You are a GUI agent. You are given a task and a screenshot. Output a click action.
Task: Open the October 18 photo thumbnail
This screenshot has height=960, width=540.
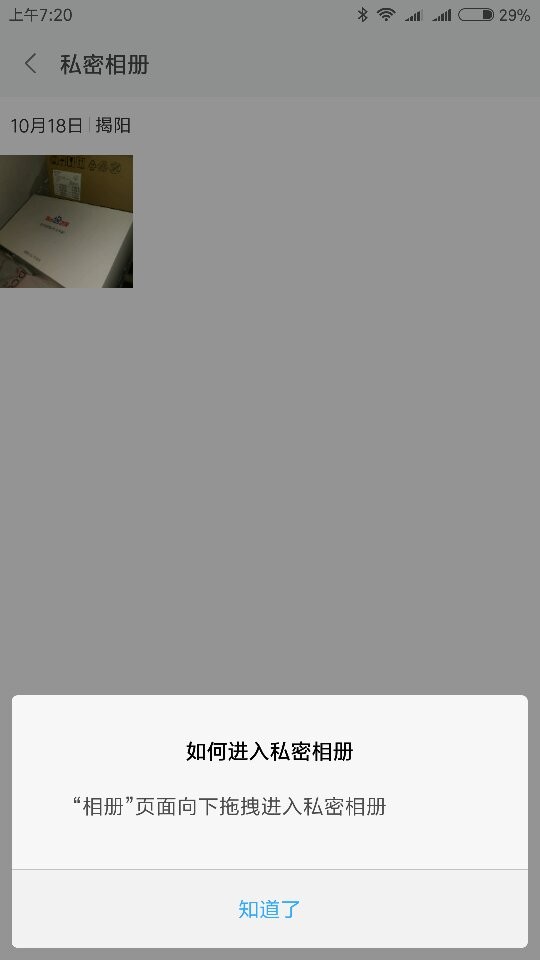coord(66,221)
